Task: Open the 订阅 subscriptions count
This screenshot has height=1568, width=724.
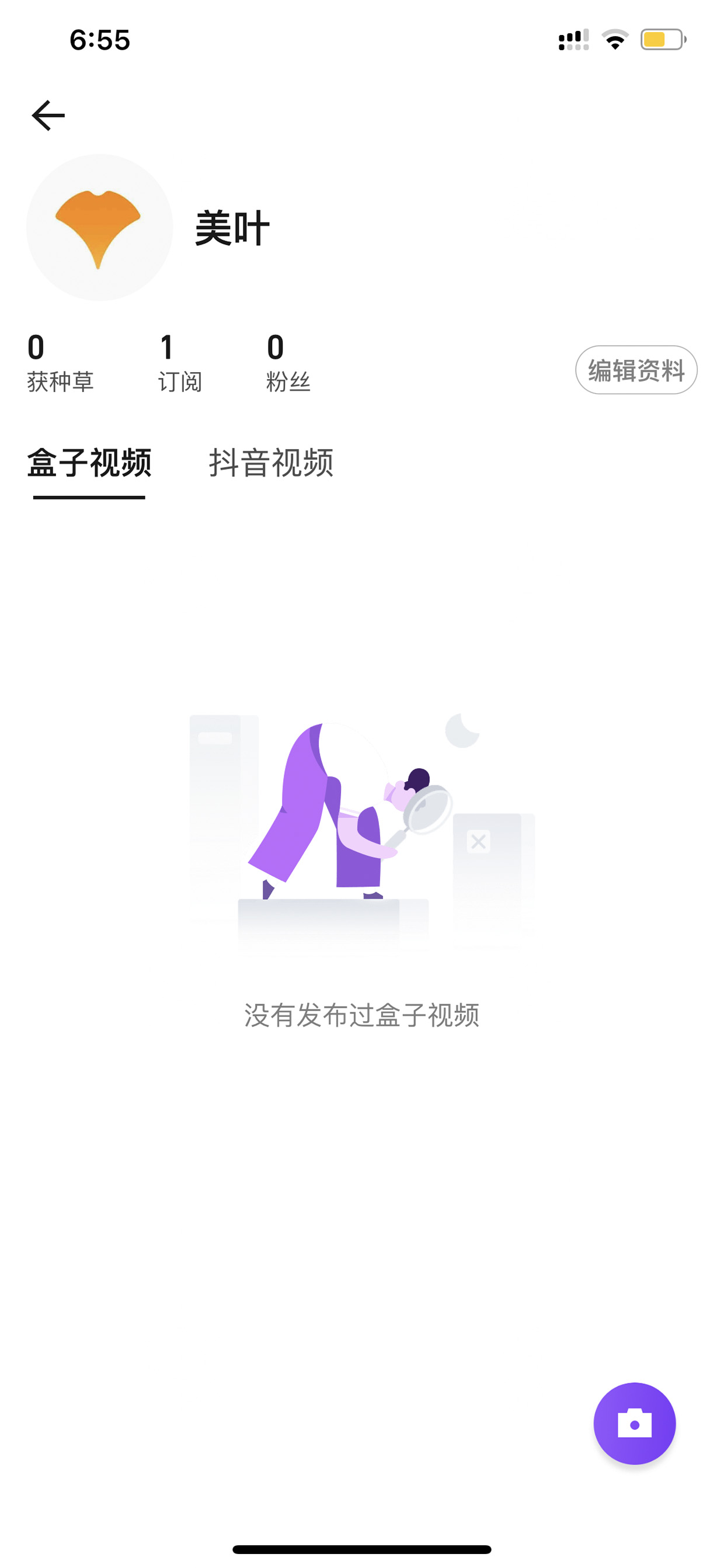Action: [179, 363]
